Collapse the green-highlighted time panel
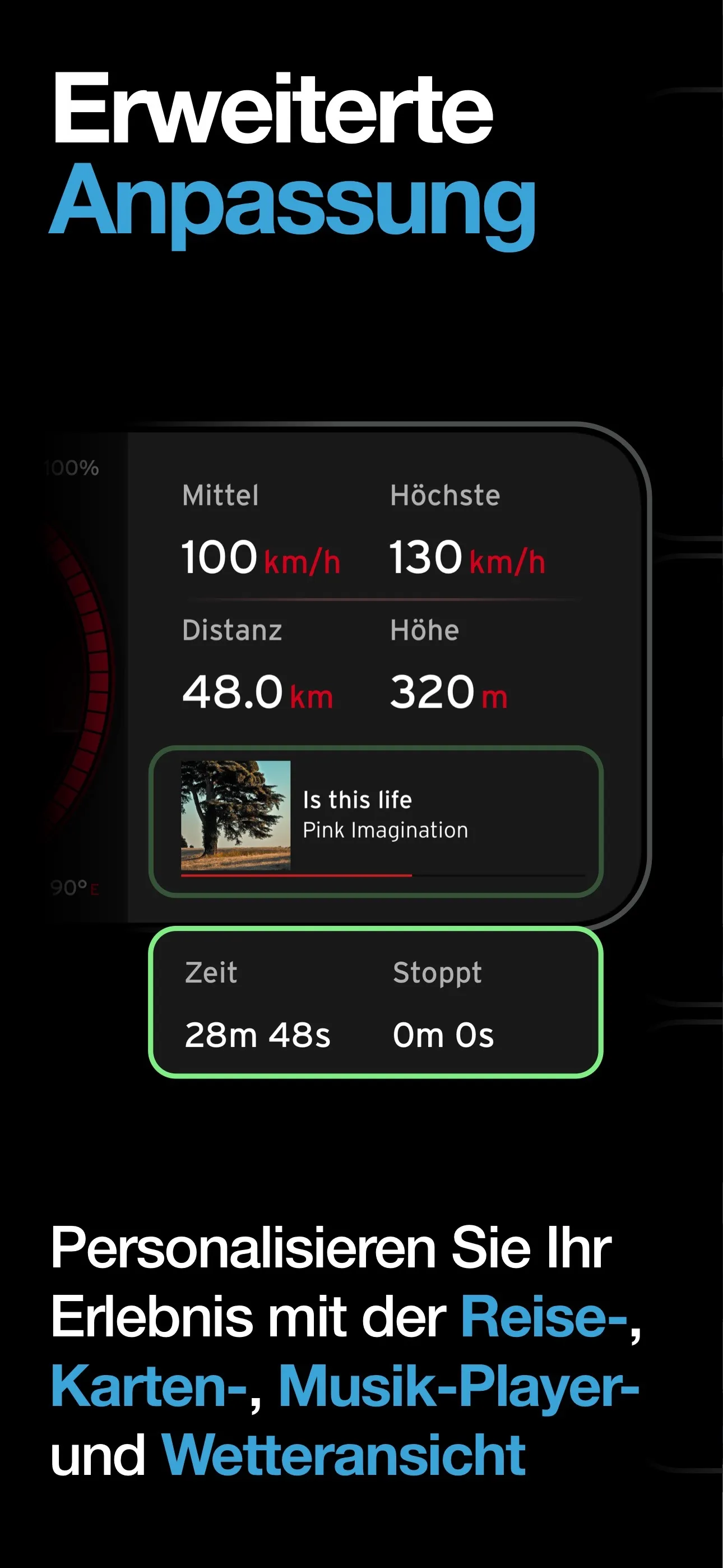723x1568 pixels. (376, 1003)
